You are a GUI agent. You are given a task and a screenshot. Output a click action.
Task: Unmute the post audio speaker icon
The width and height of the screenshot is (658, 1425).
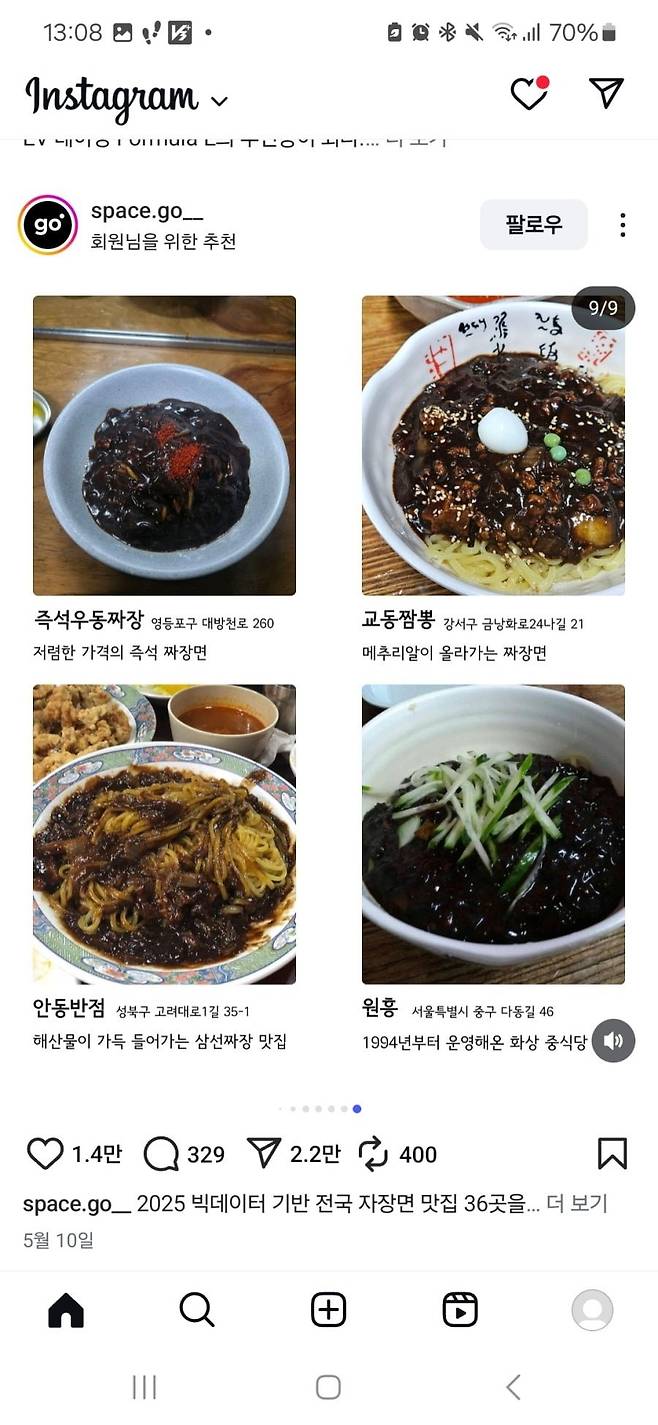pyautogui.click(x=613, y=1041)
